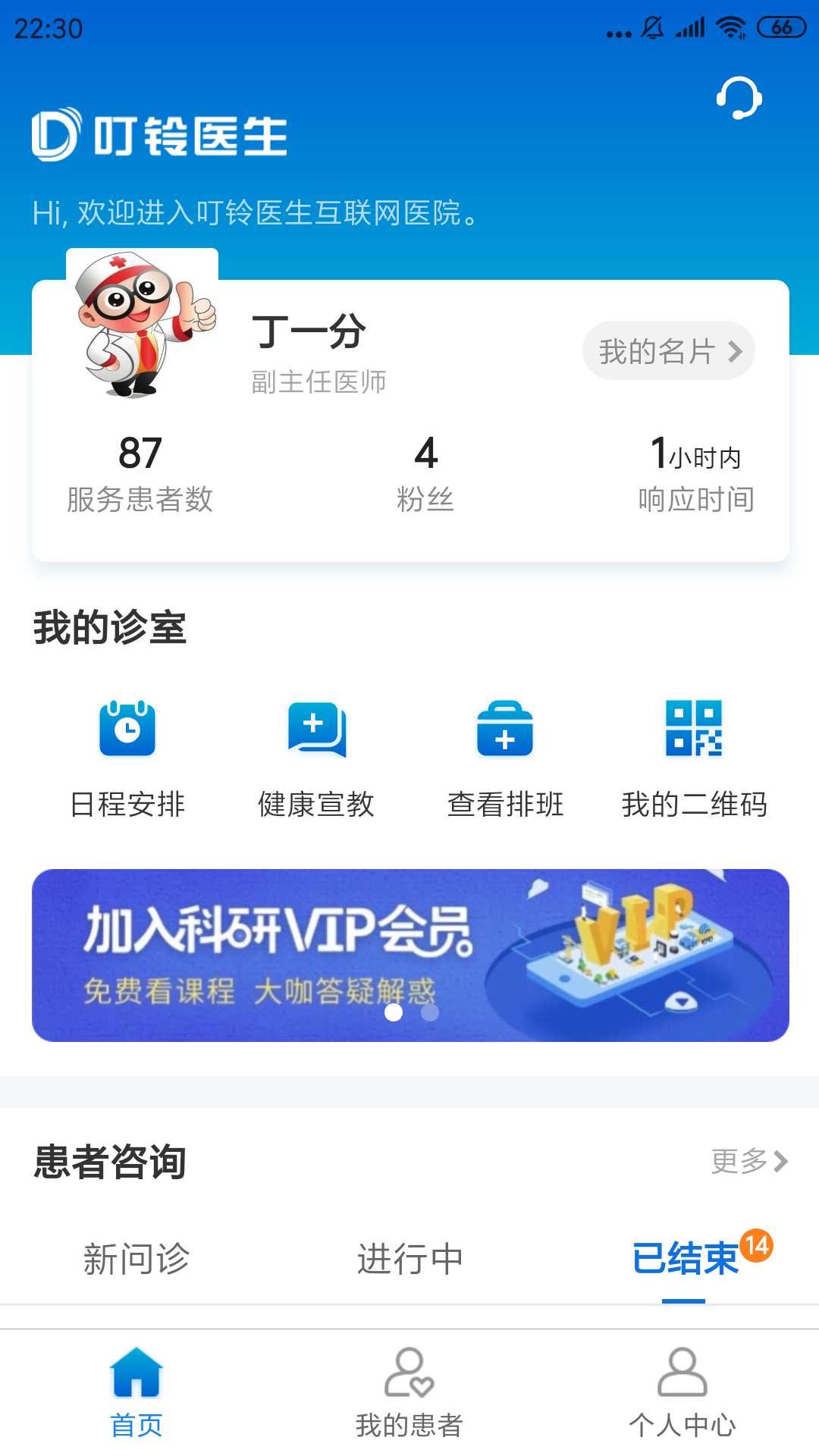Image resolution: width=819 pixels, height=1456 pixels.
Task: Select the 已结束 tab
Action: point(685,1260)
